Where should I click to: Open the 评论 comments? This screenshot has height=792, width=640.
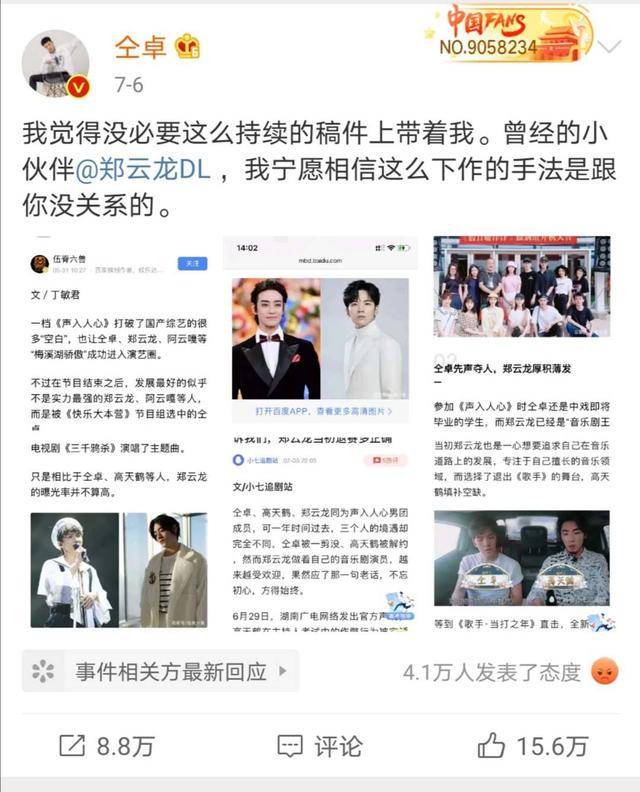pyautogui.click(x=320, y=745)
